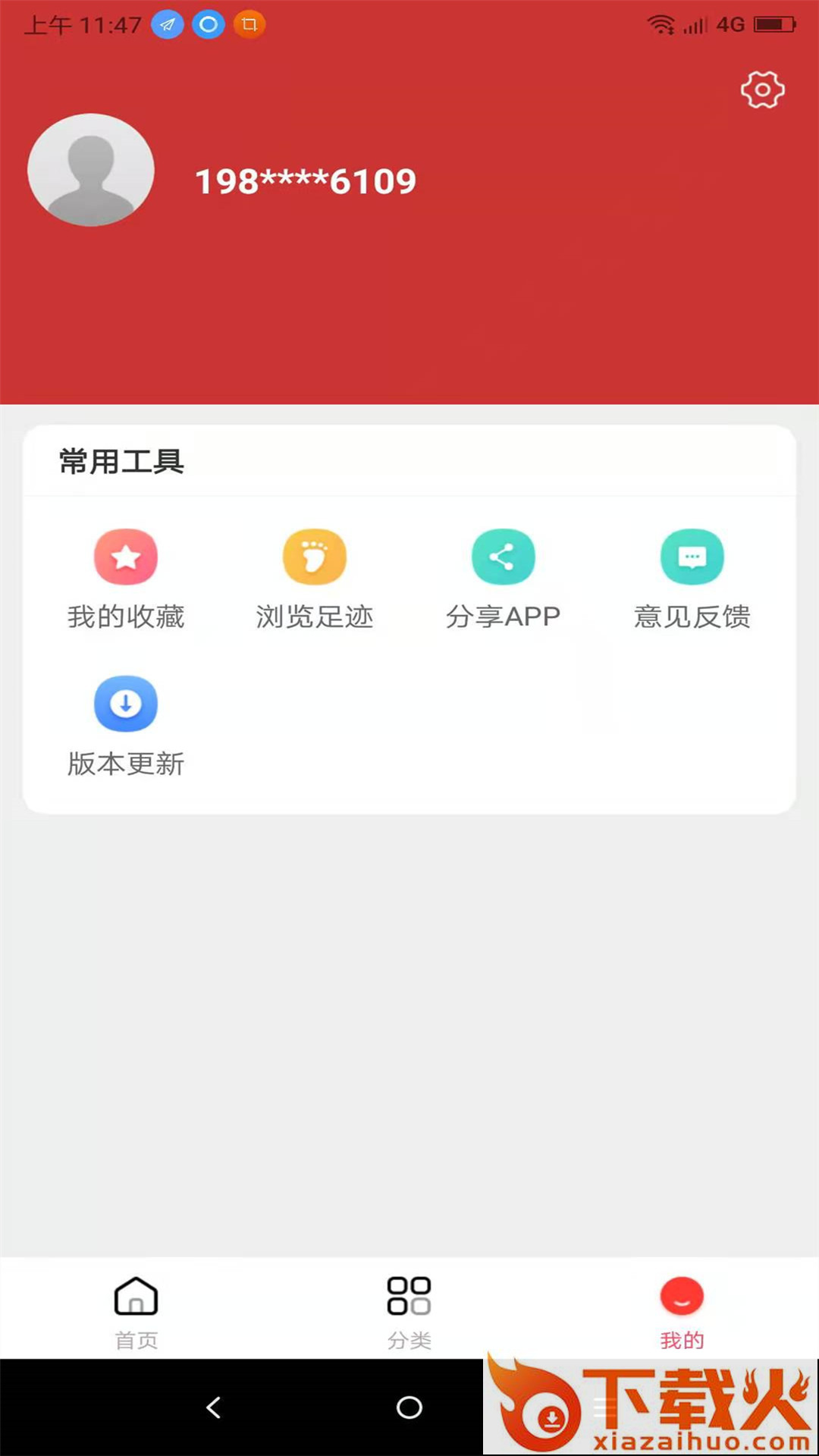
Task: Open 浏览足迹 browsing history
Action: point(314,556)
